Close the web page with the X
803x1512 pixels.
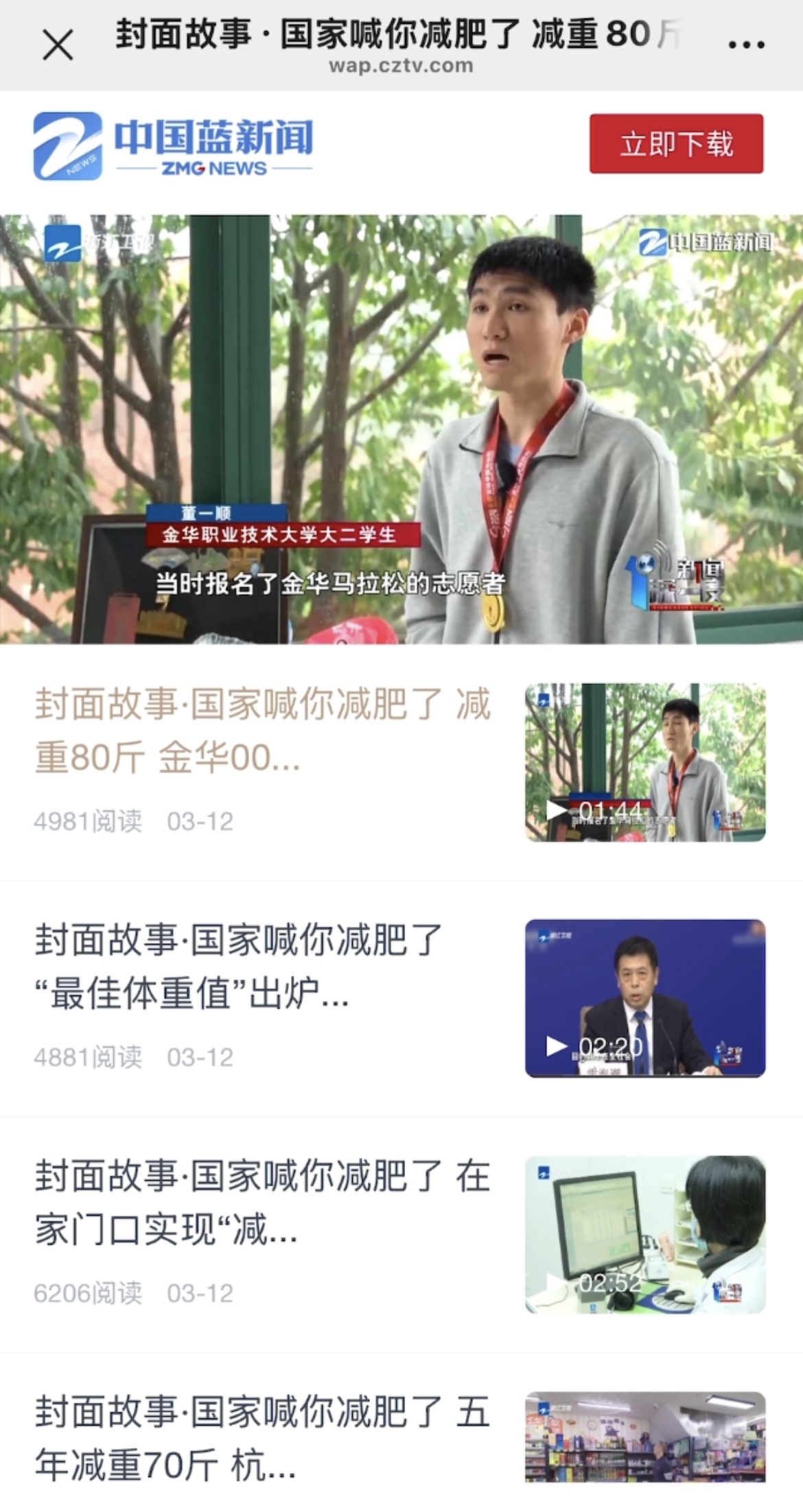pyautogui.click(x=58, y=46)
